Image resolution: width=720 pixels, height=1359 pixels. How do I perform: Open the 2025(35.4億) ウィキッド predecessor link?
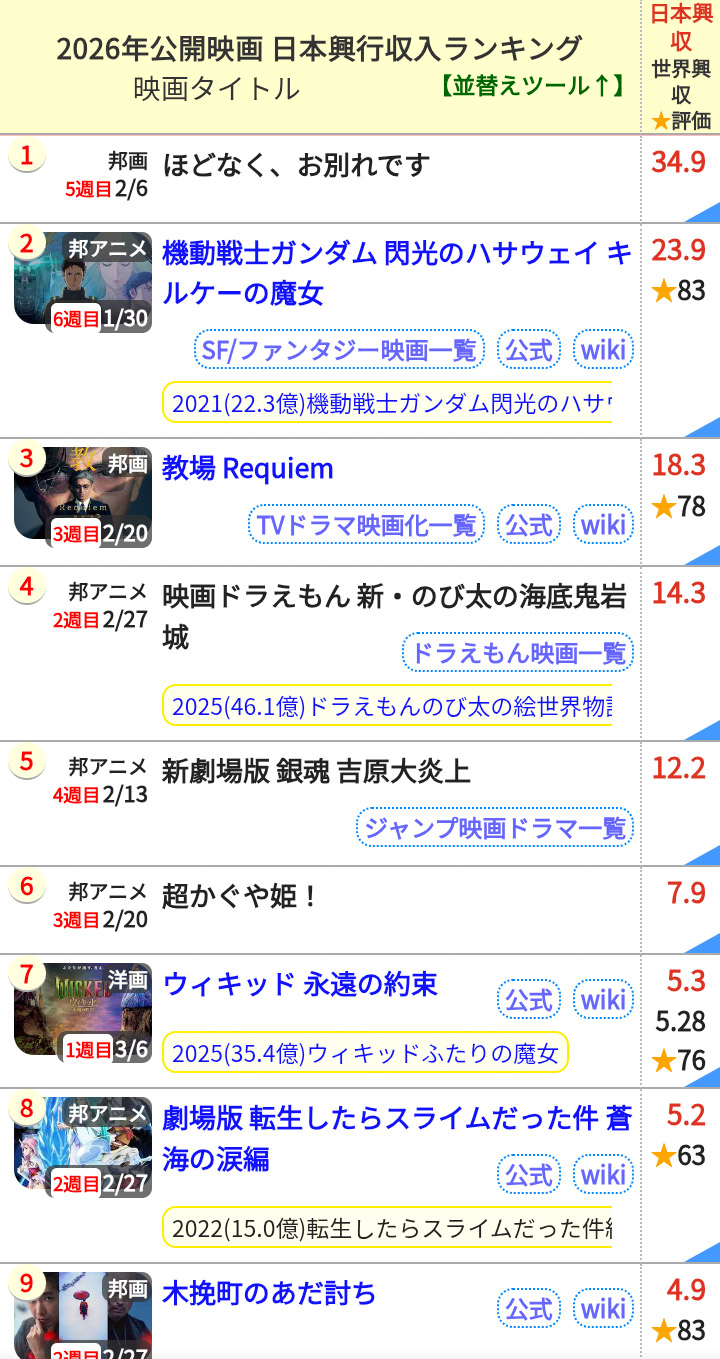365,1053
